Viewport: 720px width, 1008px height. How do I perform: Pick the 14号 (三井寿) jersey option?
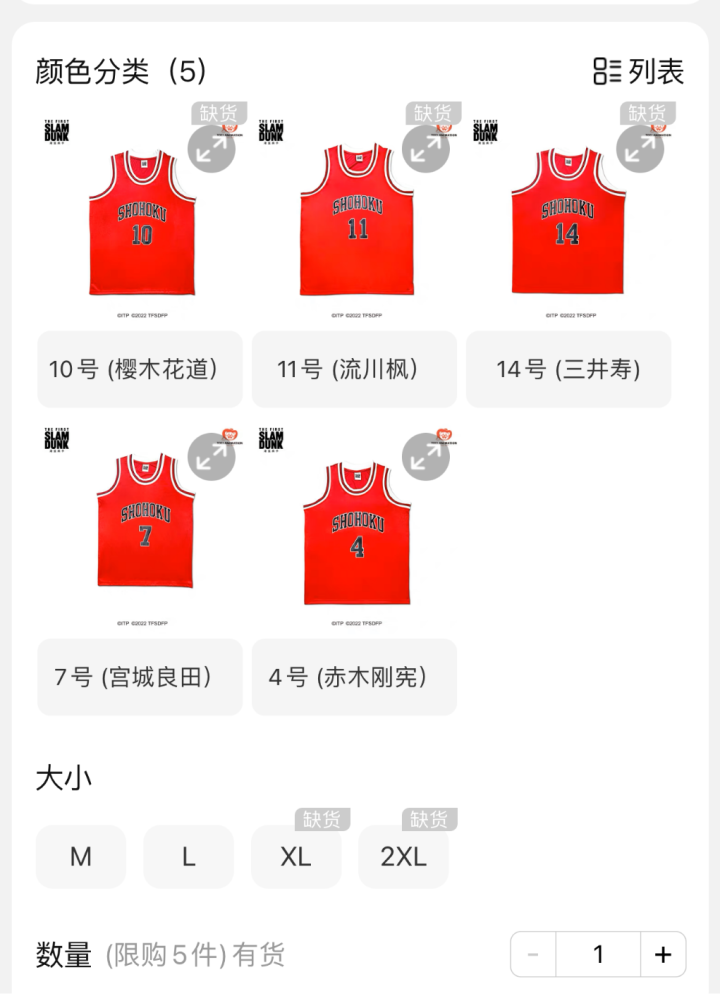568,369
